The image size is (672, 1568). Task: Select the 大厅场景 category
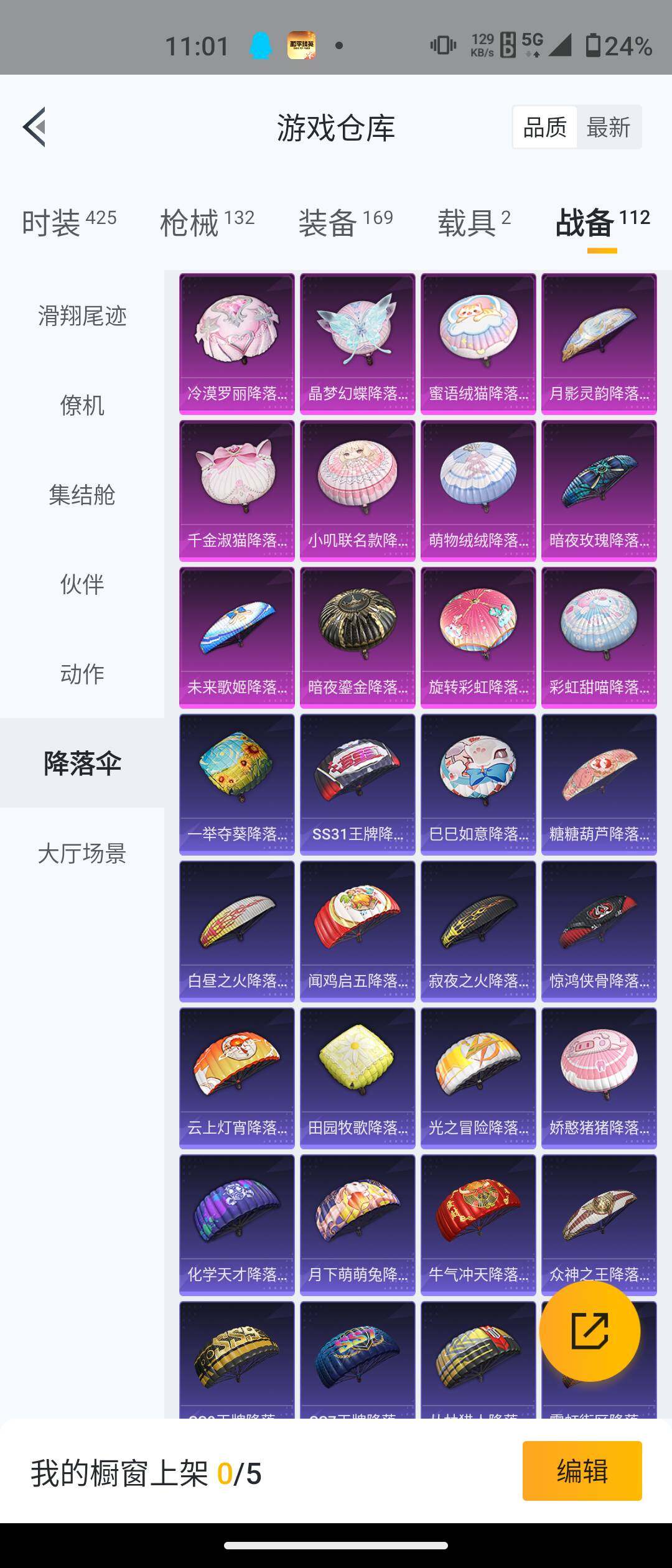(82, 853)
